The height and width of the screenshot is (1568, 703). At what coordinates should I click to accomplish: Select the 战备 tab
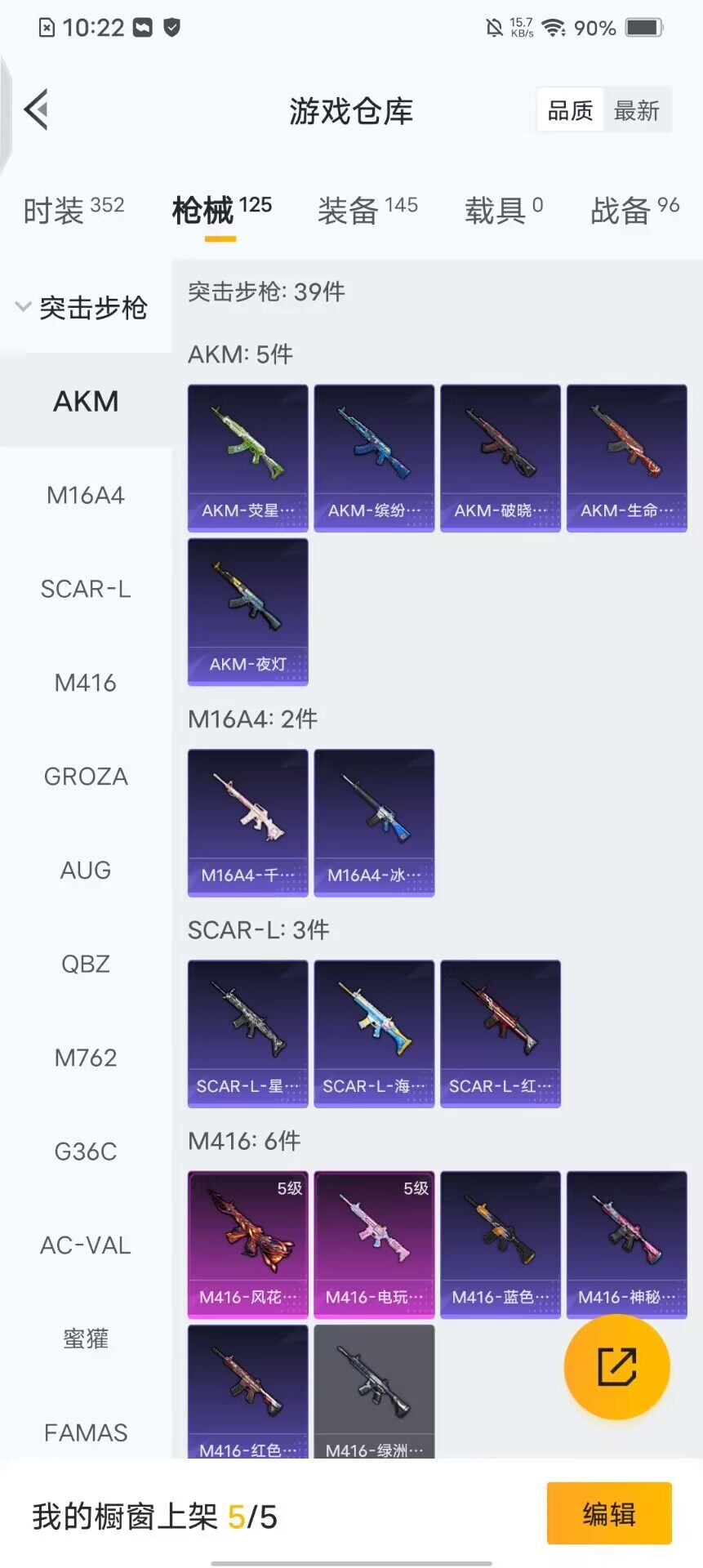634,210
